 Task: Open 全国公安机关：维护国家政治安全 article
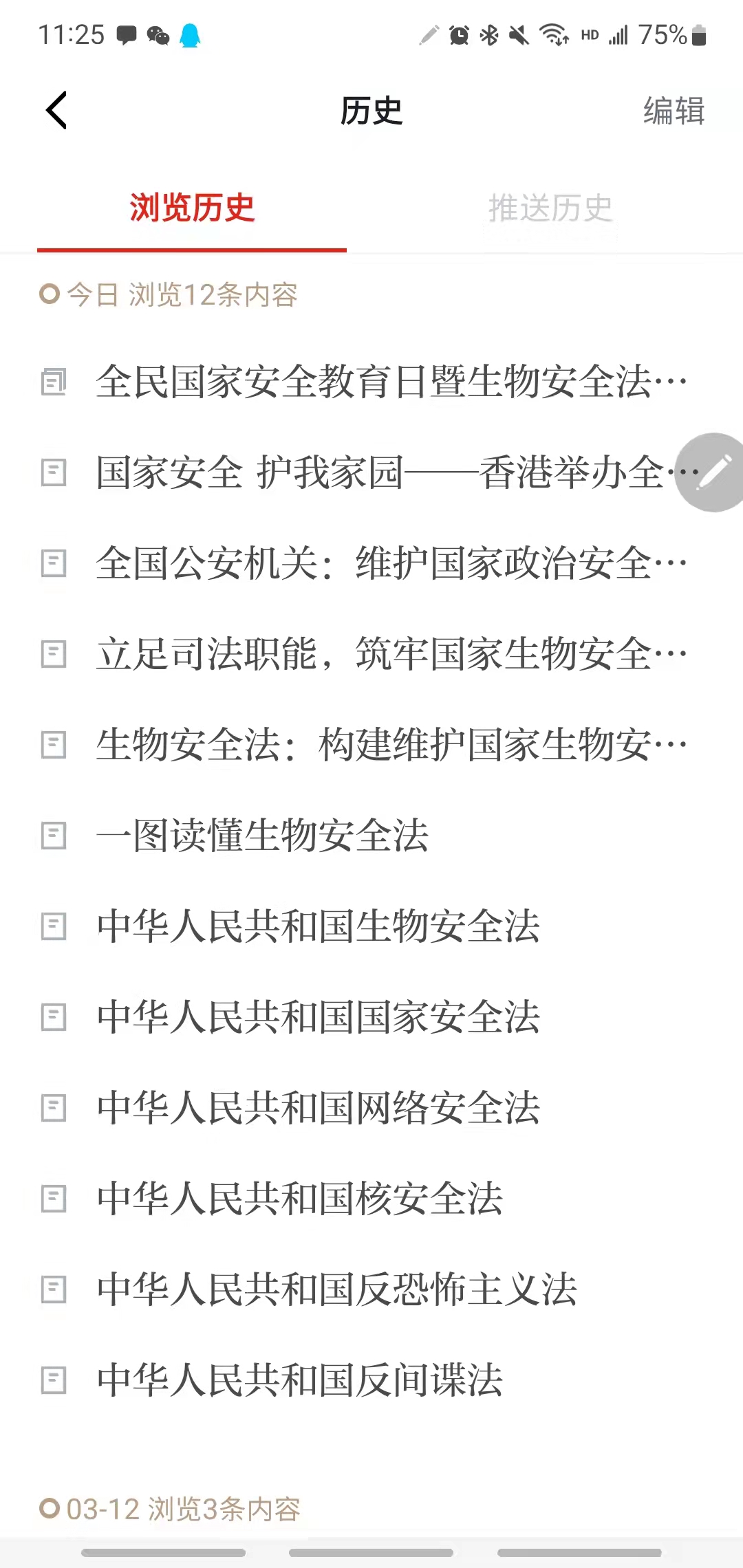371,563
